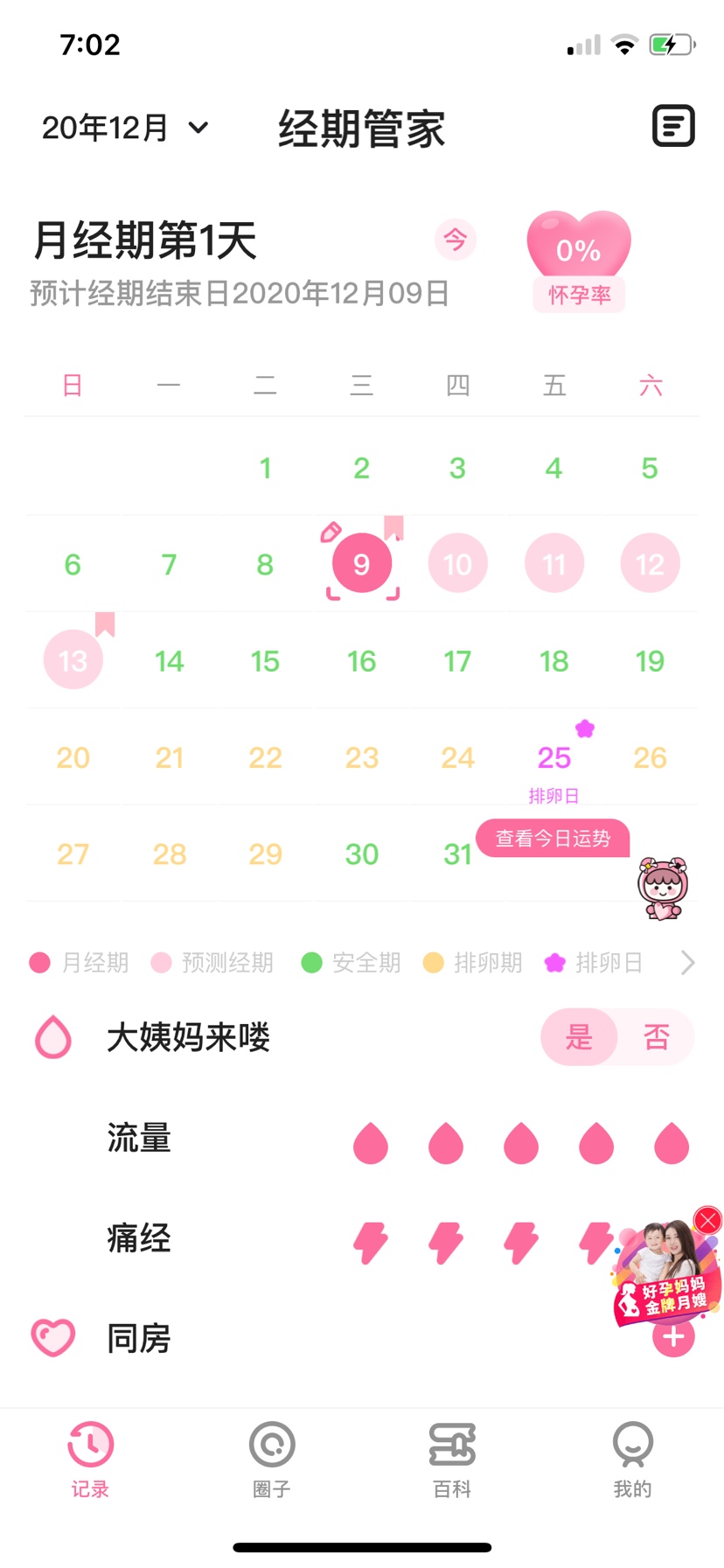Select December 13 on calendar
The width and height of the screenshot is (724, 1568).
point(73,660)
